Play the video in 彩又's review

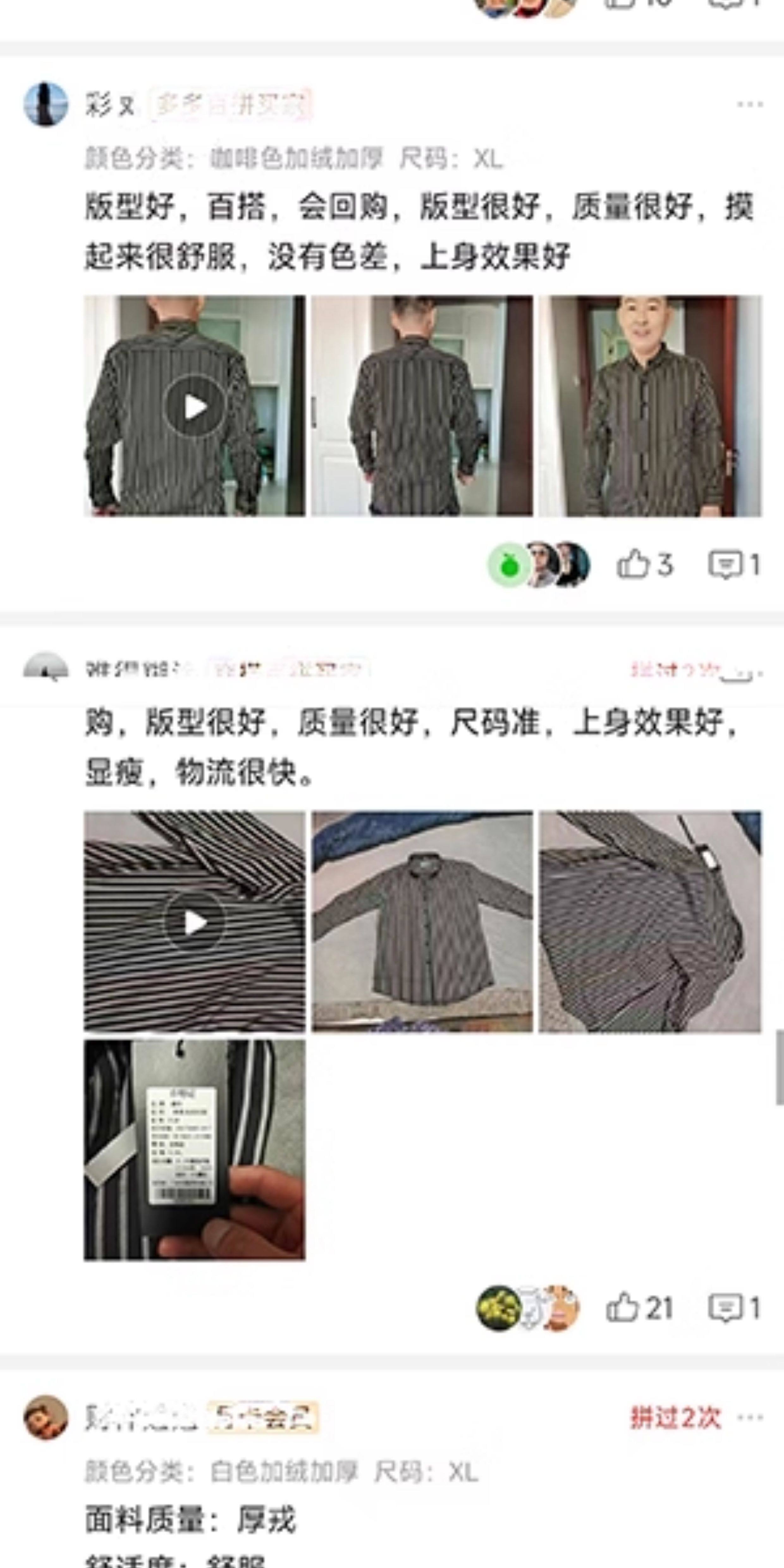click(194, 407)
